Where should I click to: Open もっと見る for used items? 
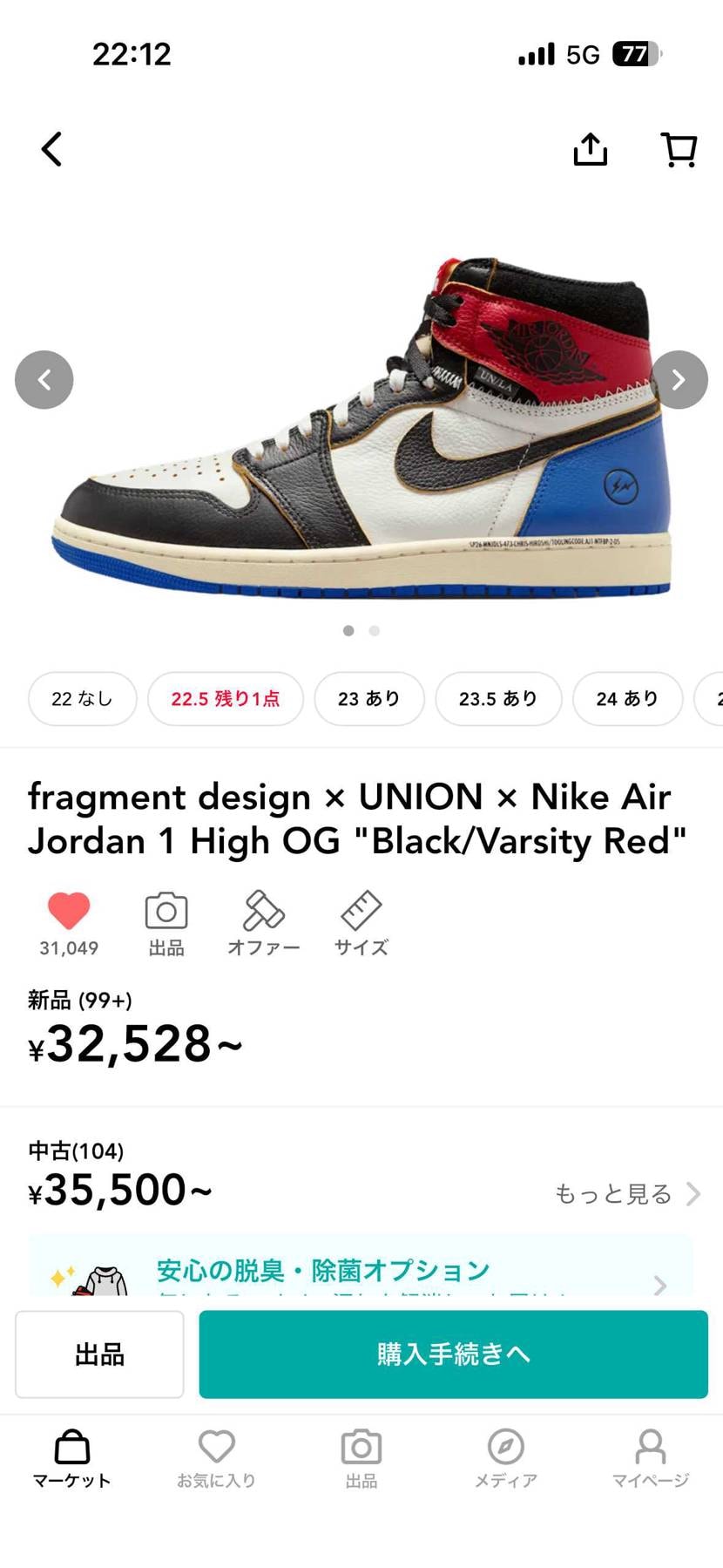626,1193
